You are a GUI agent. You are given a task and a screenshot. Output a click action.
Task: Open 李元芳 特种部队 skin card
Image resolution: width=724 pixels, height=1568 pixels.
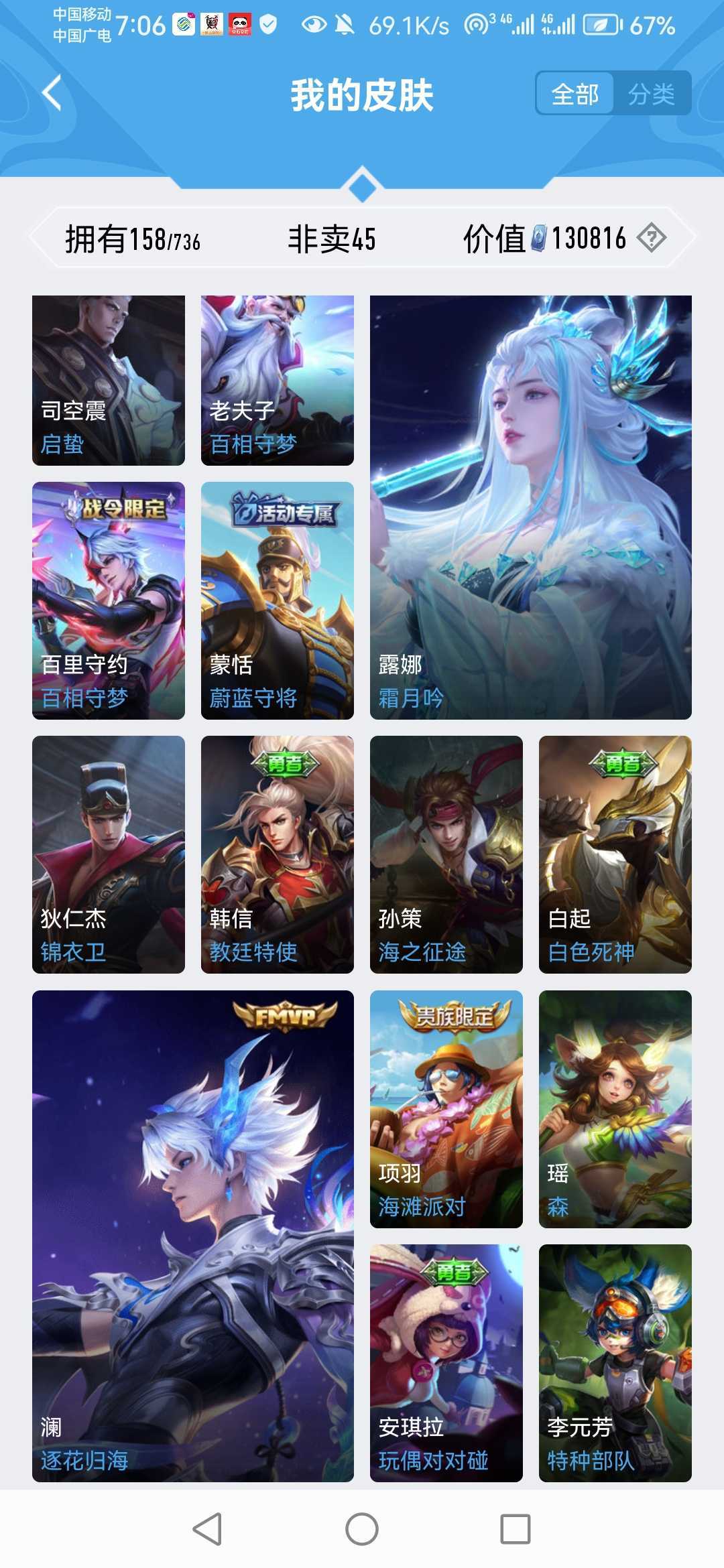coord(615,1363)
